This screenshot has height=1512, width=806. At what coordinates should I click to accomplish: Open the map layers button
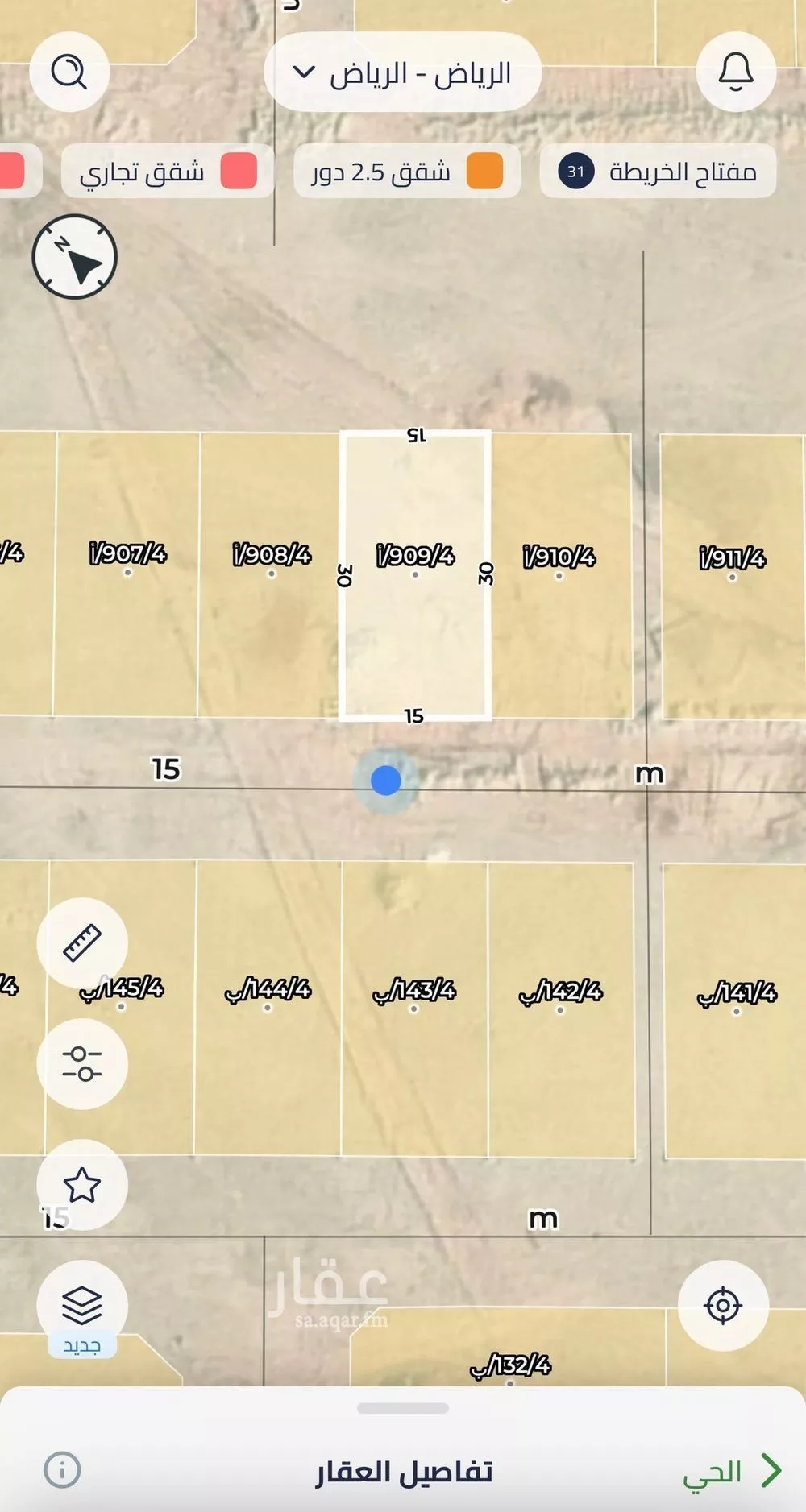82,1305
